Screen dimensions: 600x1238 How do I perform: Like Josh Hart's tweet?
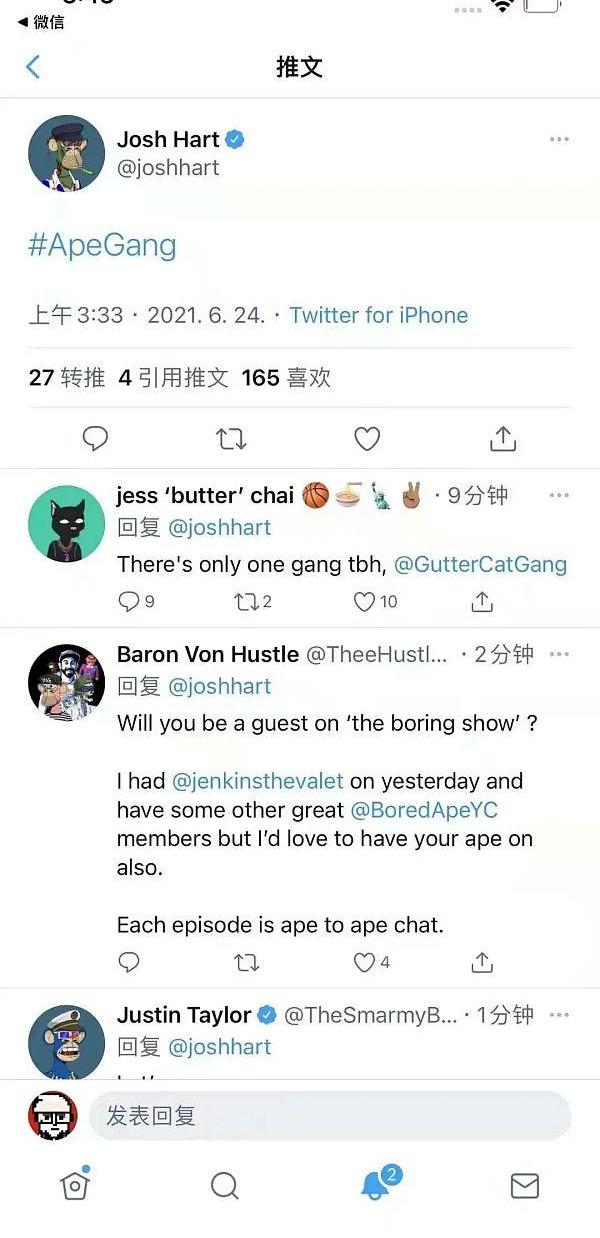(367, 438)
